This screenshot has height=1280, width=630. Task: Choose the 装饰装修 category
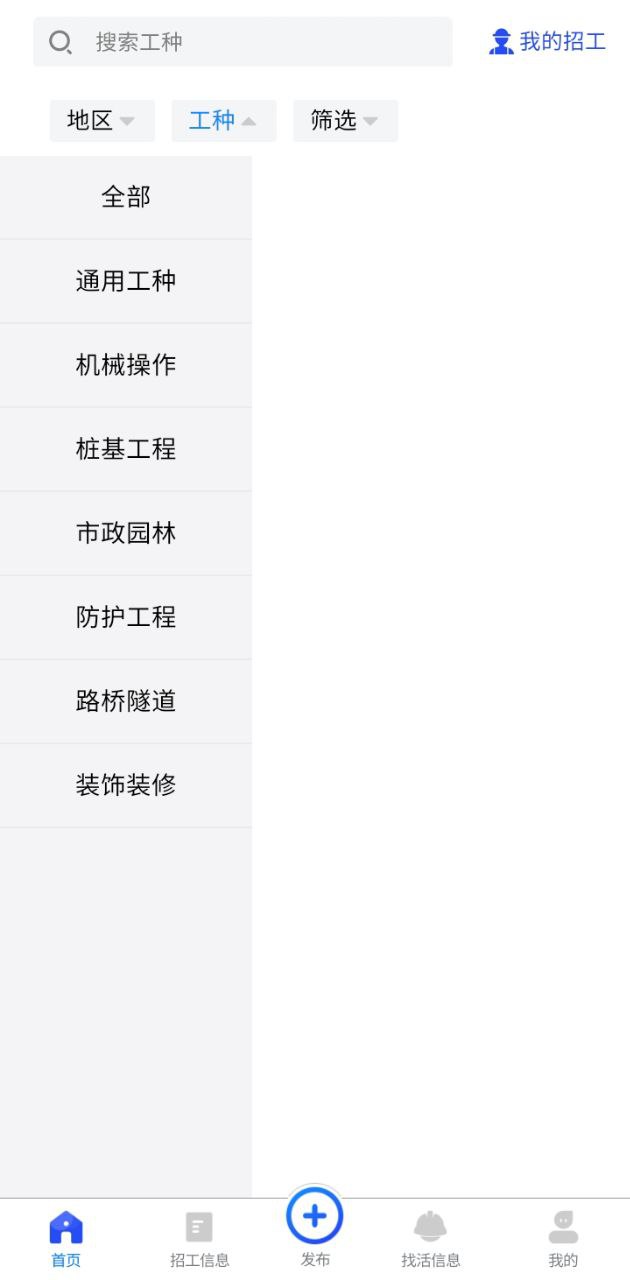point(126,785)
